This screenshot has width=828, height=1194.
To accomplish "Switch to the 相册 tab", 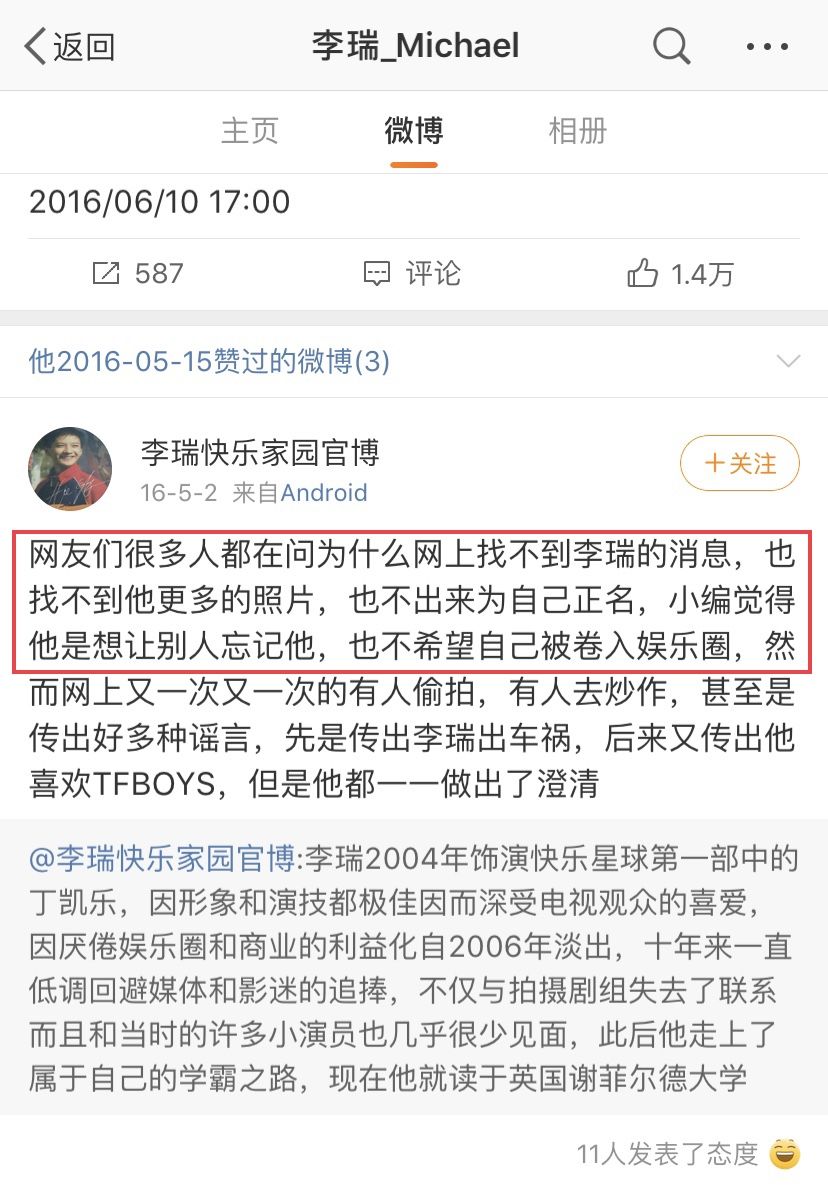I will pos(577,131).
